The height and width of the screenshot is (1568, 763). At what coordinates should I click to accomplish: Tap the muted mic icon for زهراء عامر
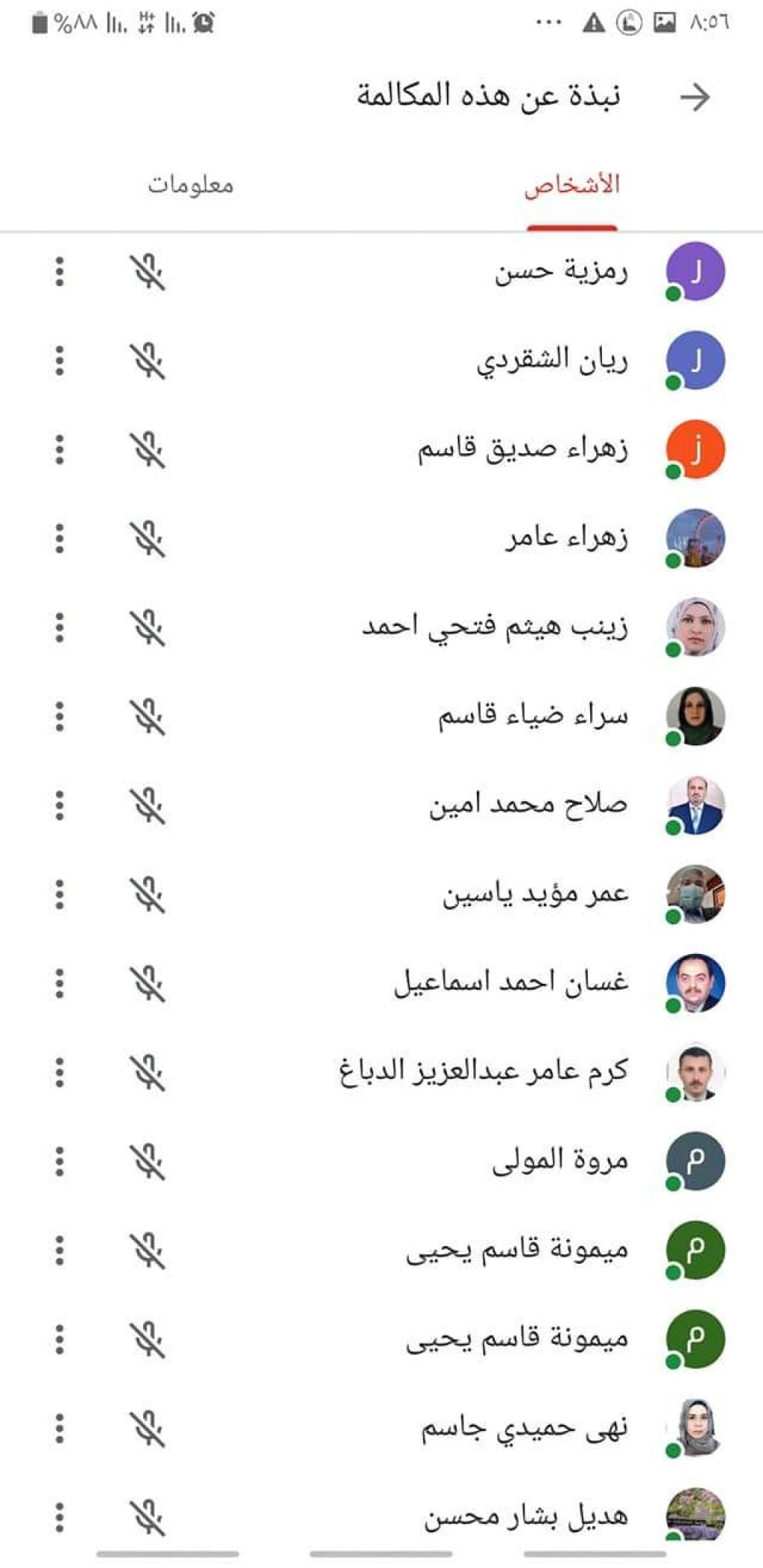148,539
